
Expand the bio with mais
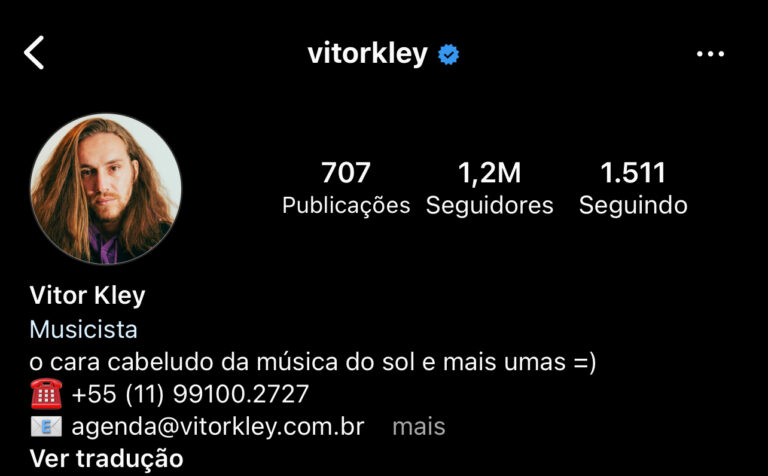[x=418, y=427]
